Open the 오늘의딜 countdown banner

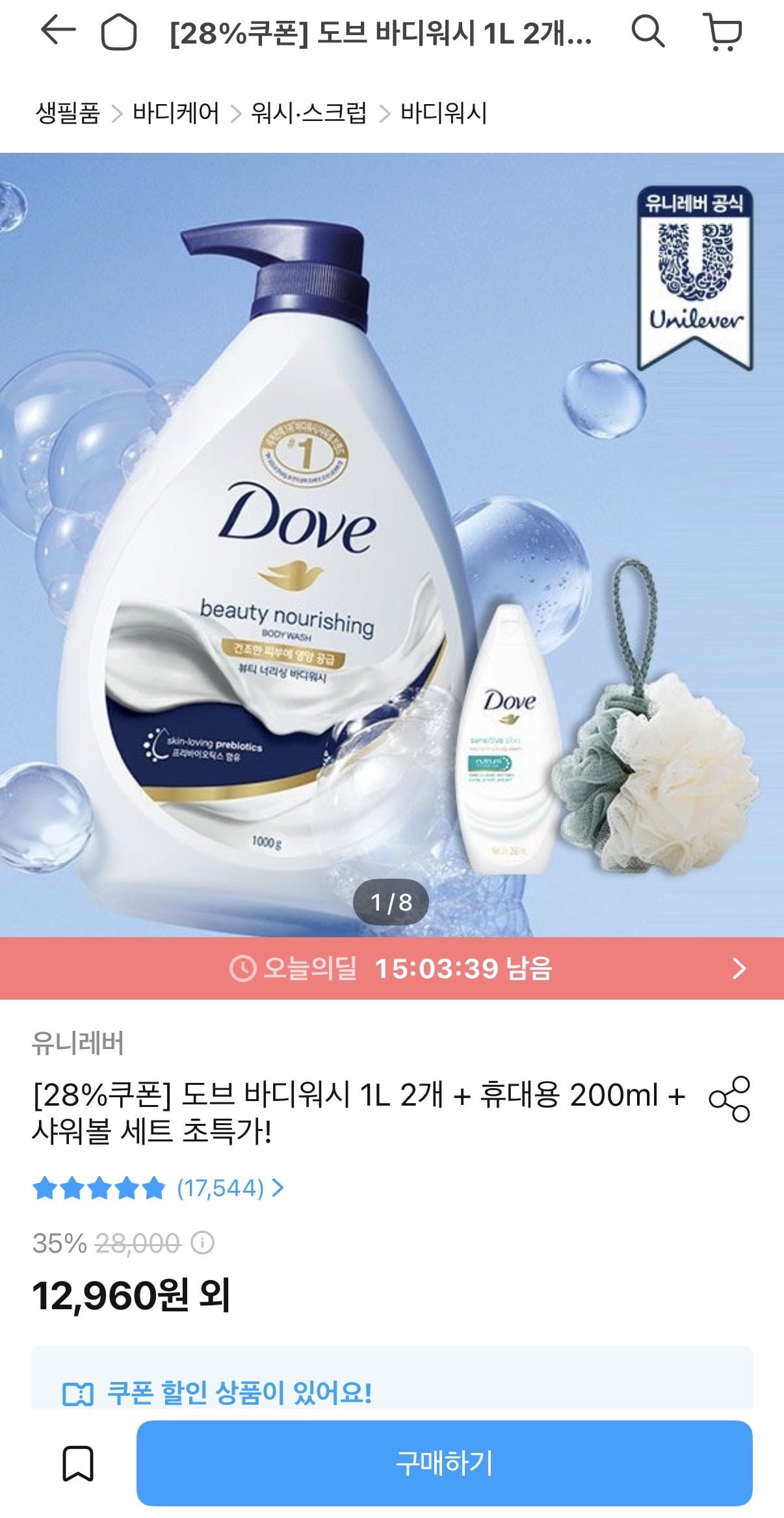coord(391,968)
